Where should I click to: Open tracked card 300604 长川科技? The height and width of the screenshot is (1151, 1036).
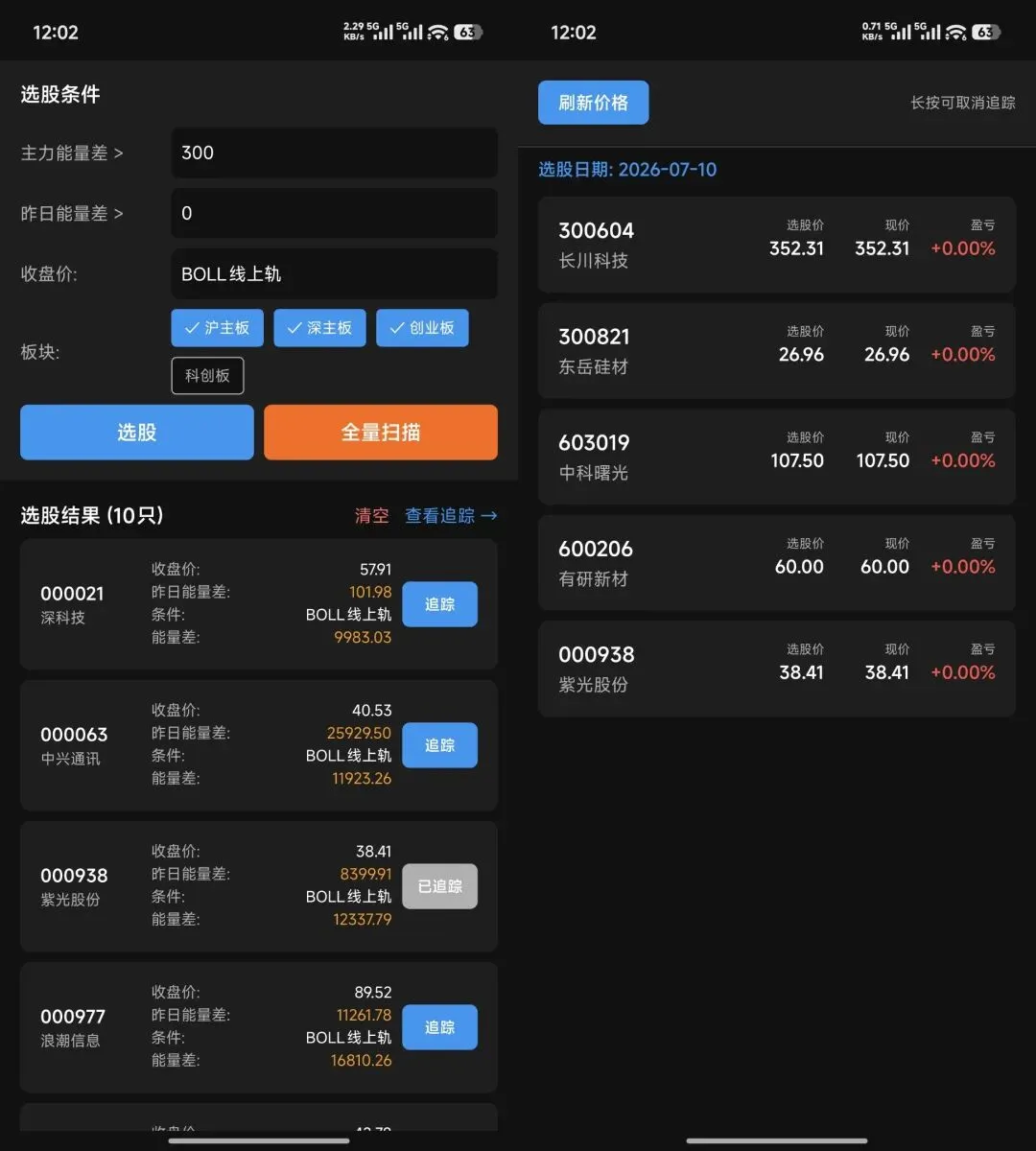click(776, 245)
